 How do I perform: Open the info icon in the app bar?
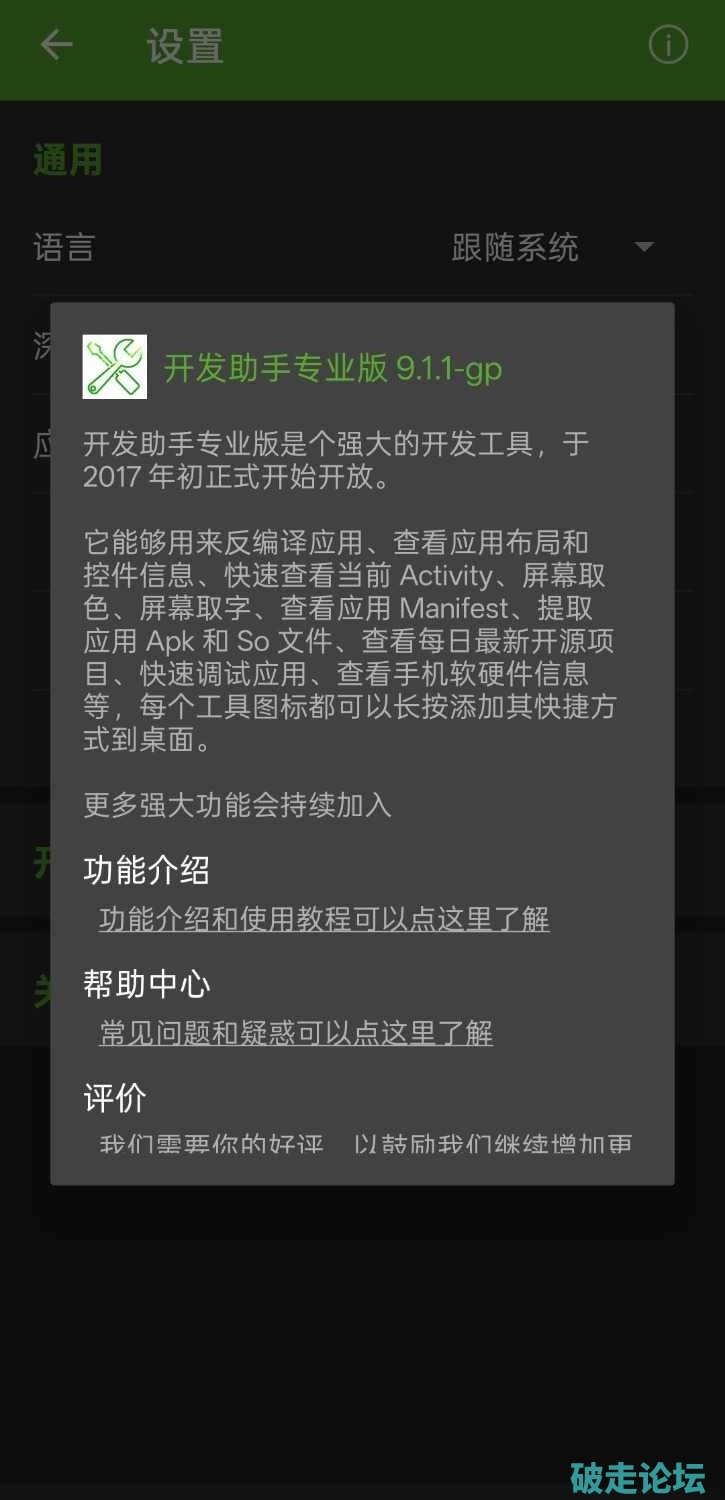pyautogui.click(x=668, y=46)
